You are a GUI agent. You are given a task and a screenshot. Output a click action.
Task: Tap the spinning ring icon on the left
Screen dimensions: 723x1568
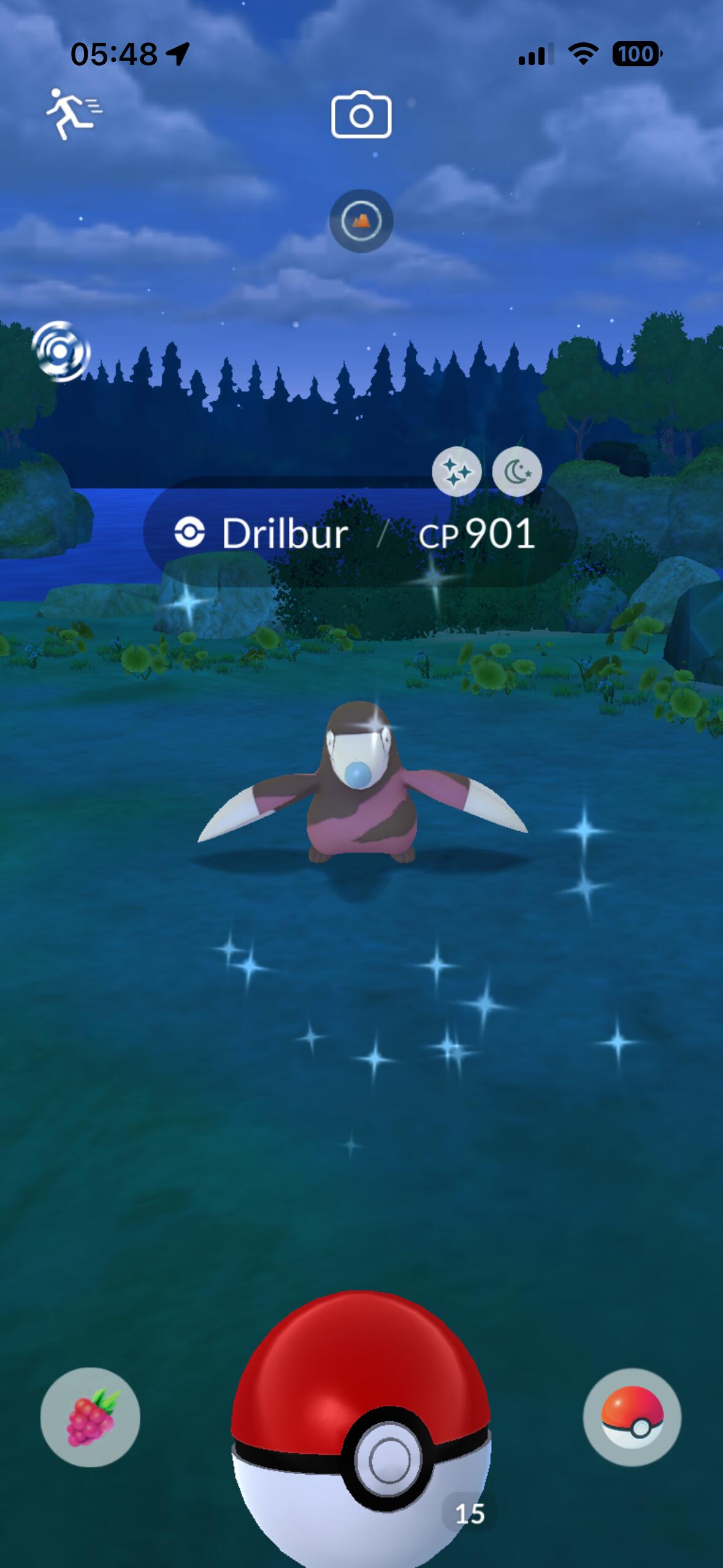(x=61, y=352)
